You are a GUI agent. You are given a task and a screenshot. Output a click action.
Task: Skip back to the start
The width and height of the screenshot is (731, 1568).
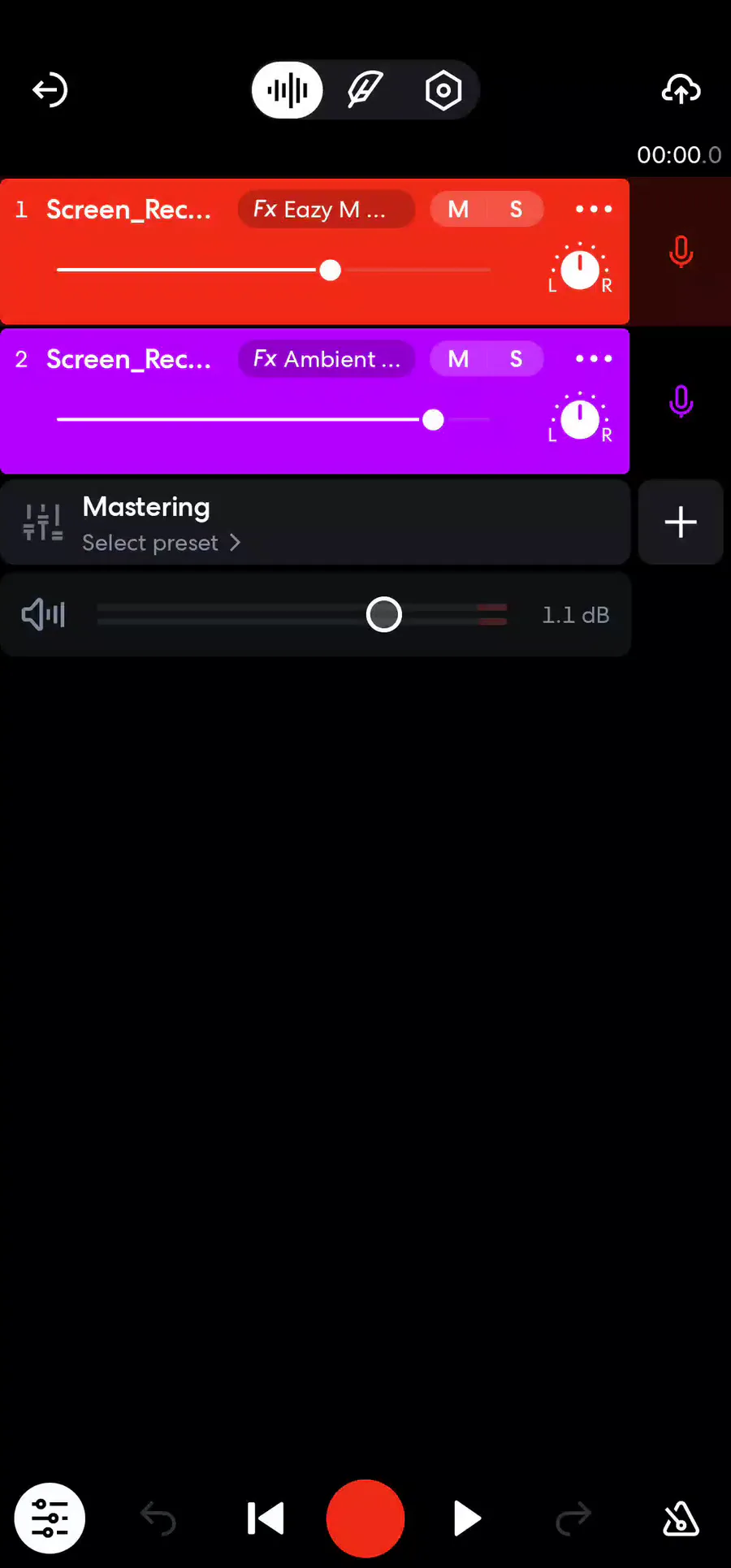point(266,1518)
